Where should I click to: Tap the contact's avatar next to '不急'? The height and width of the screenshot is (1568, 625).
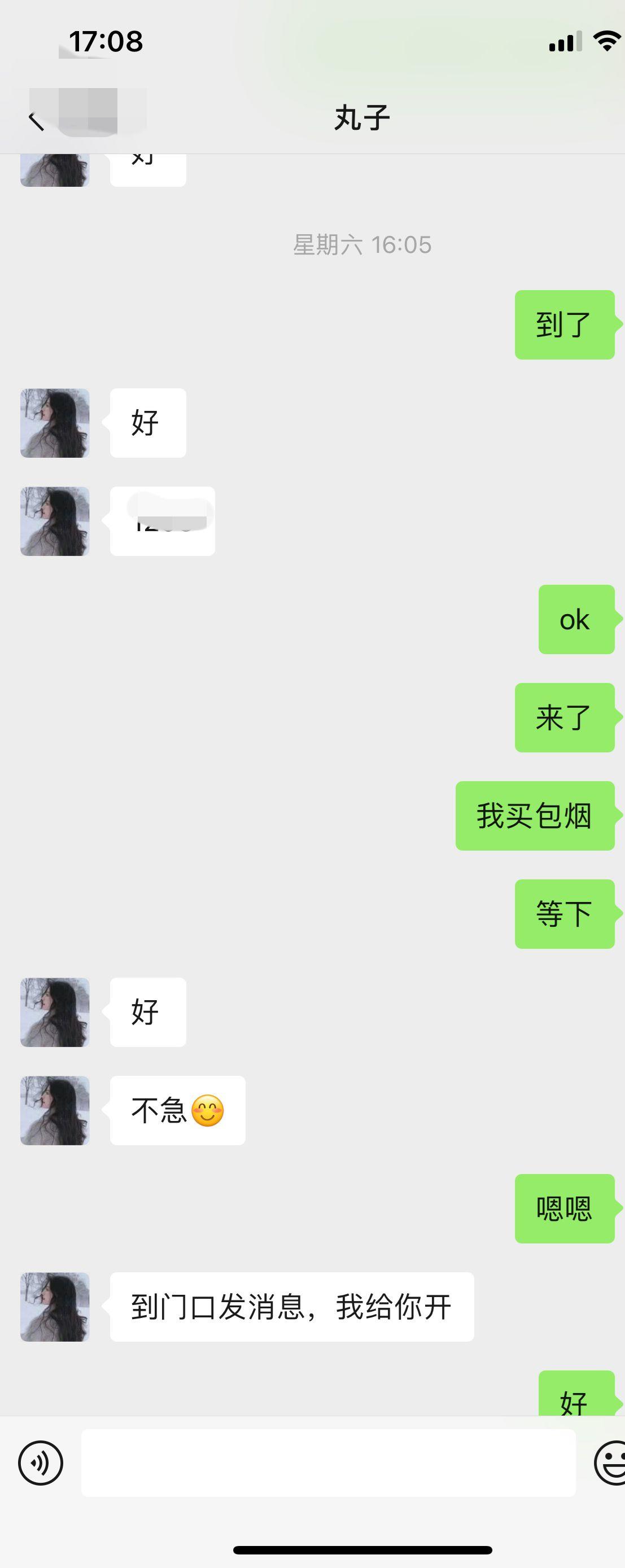[x=54, y=1111]
